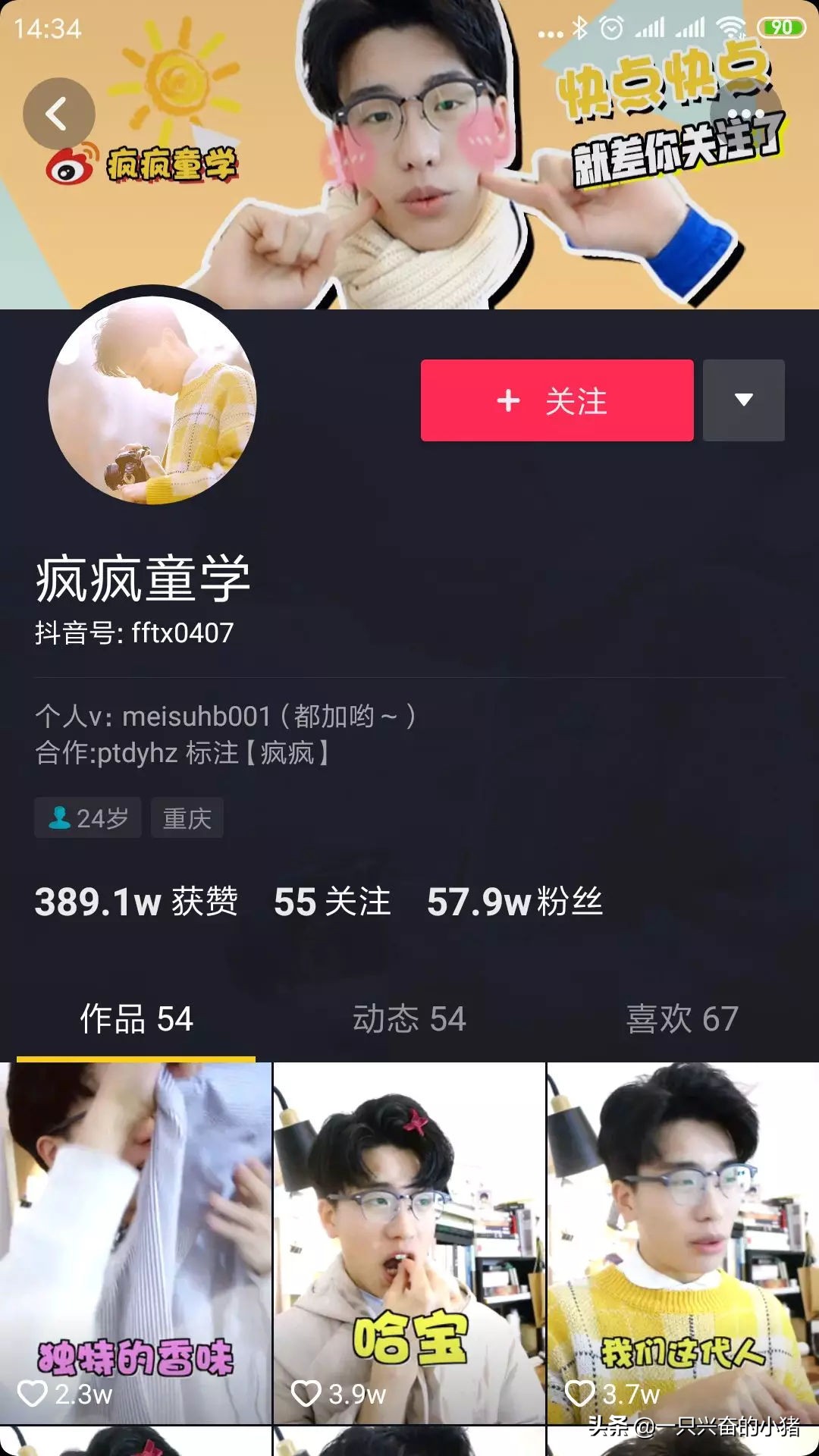Expand the 喜欢 67 list
Screen dimensions: 819x1456
(681, 1020)
